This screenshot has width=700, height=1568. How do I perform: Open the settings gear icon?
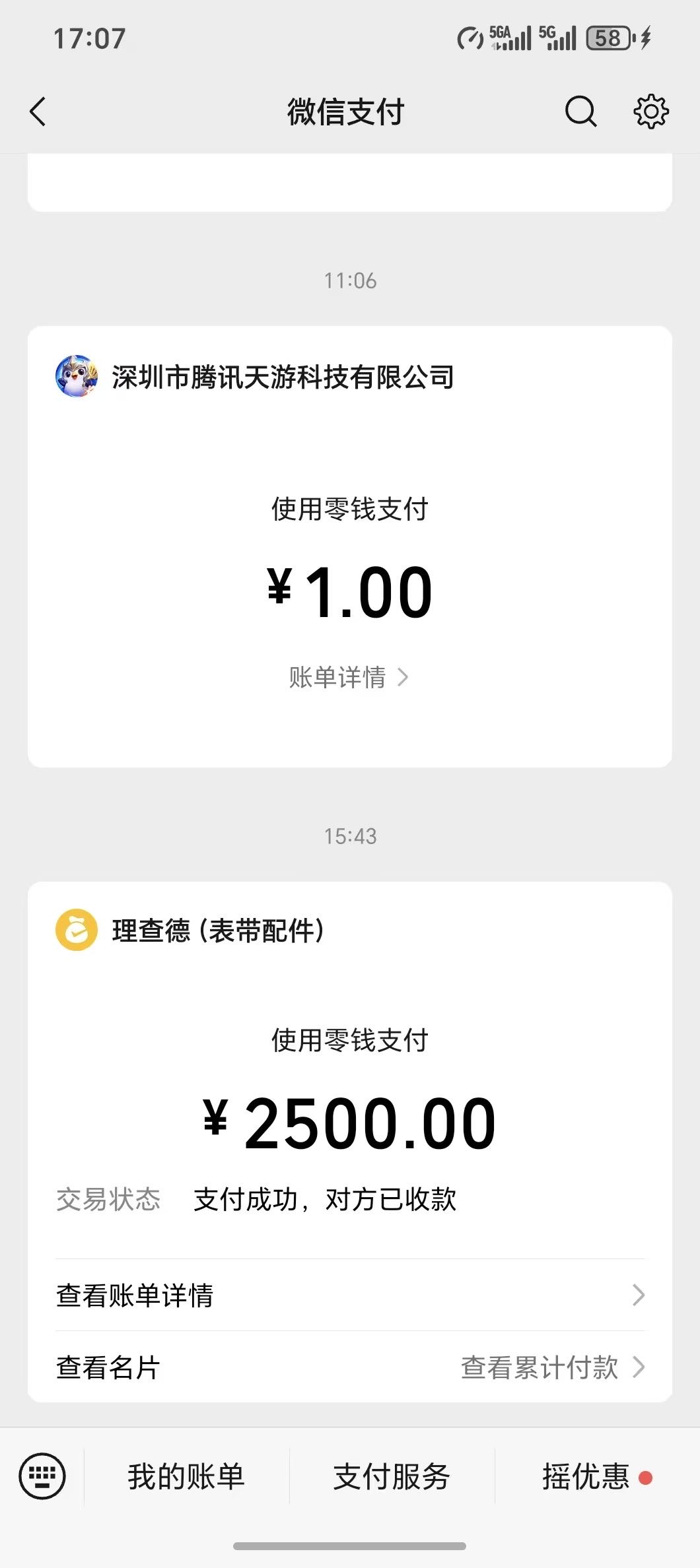[x=651, y=112]
